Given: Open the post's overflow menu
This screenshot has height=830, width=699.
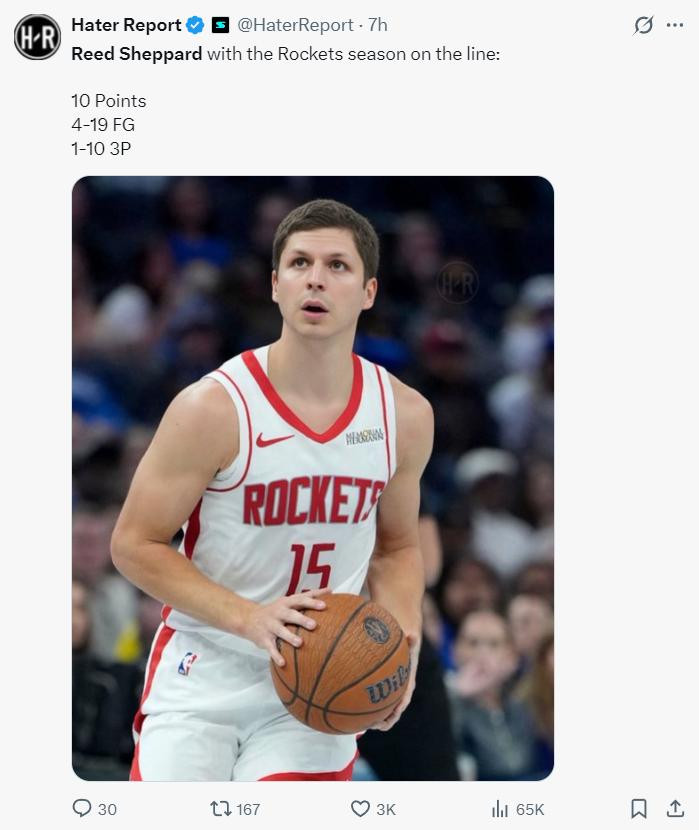Looking at the screenshot, I should 675,25.
